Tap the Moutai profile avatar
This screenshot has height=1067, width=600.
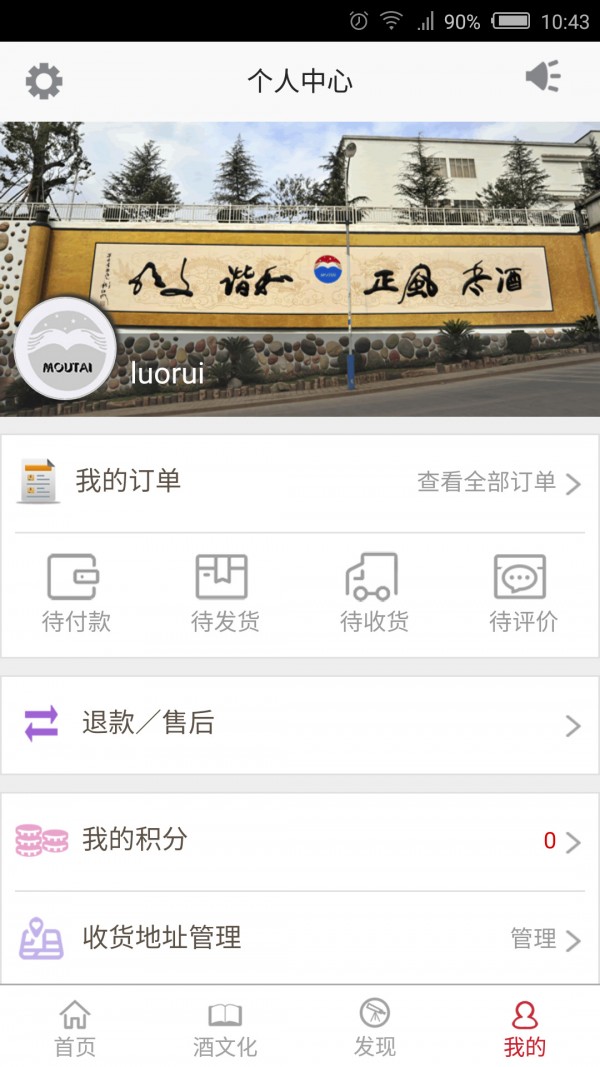pos(65,348)
